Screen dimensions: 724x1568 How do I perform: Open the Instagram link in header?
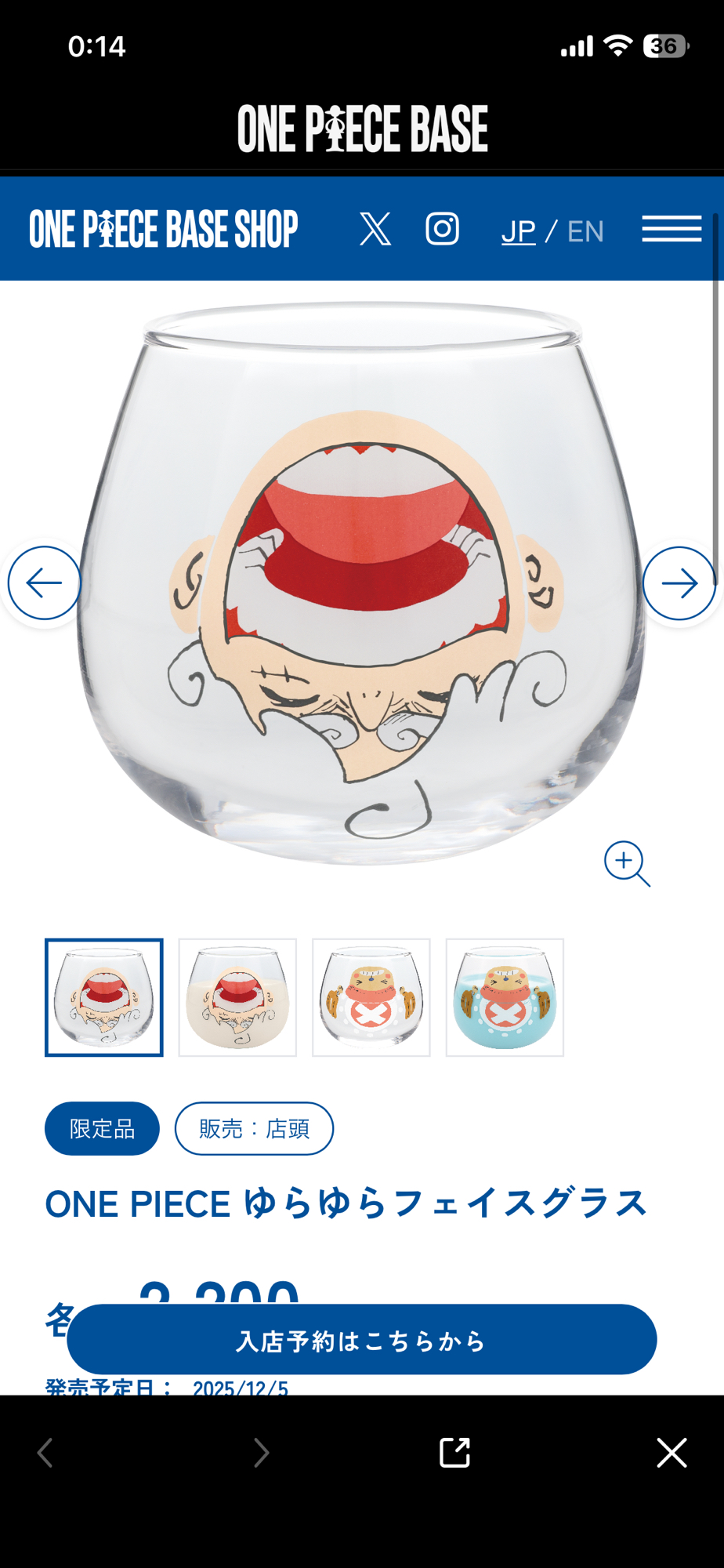click(x=442, y=229)
